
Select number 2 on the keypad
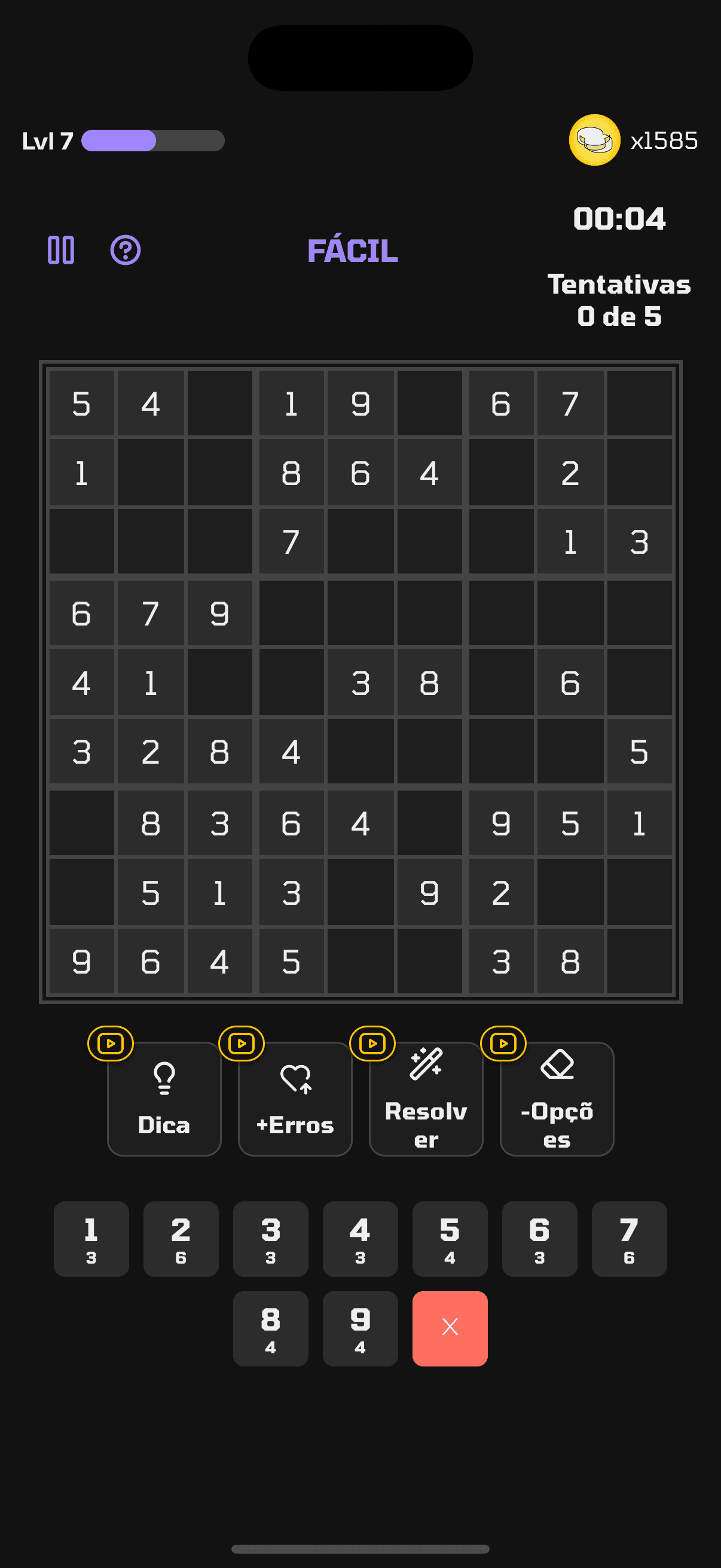(181, 1238)
